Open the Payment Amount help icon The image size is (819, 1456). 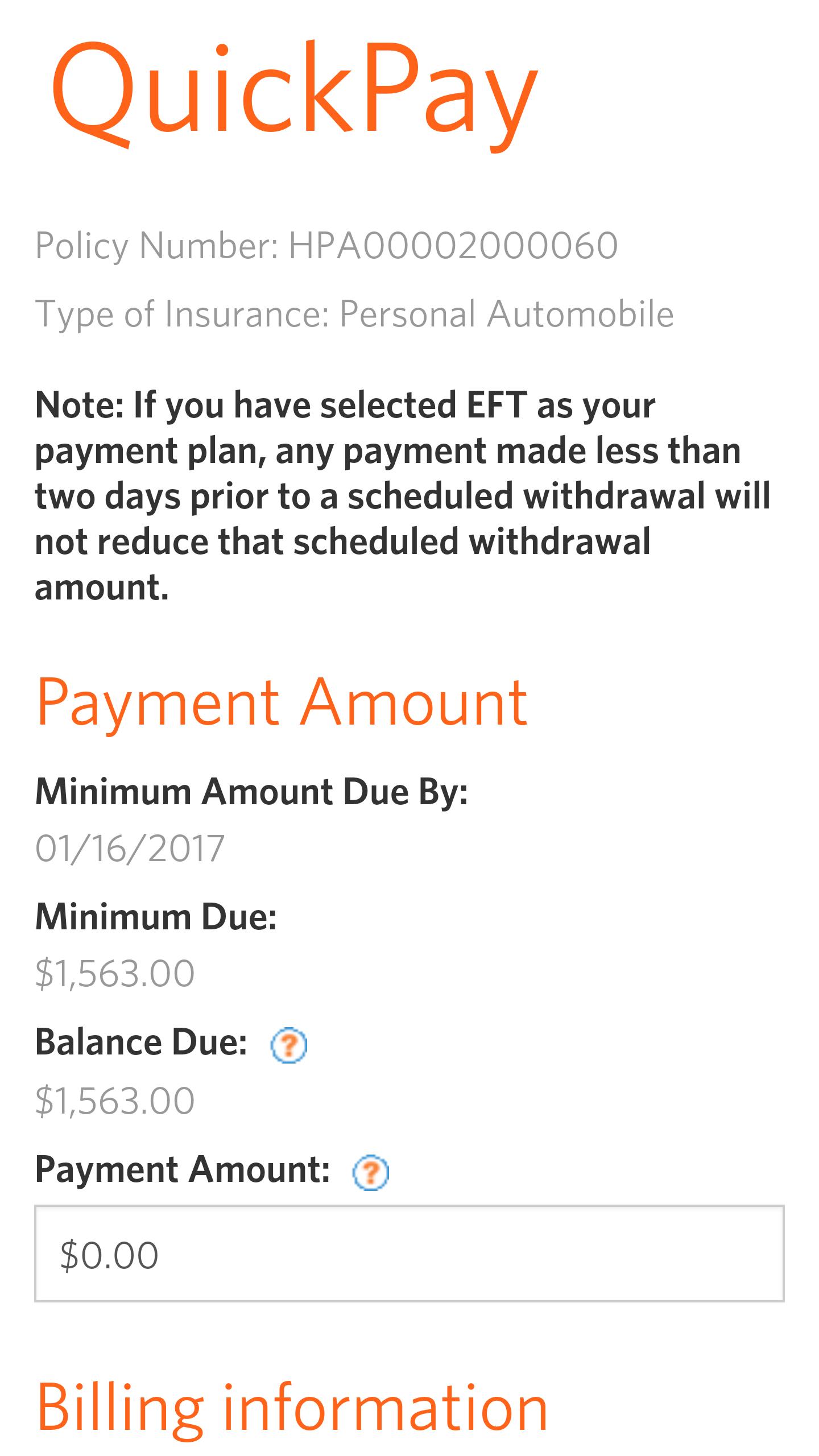[x=371, y=1172]
